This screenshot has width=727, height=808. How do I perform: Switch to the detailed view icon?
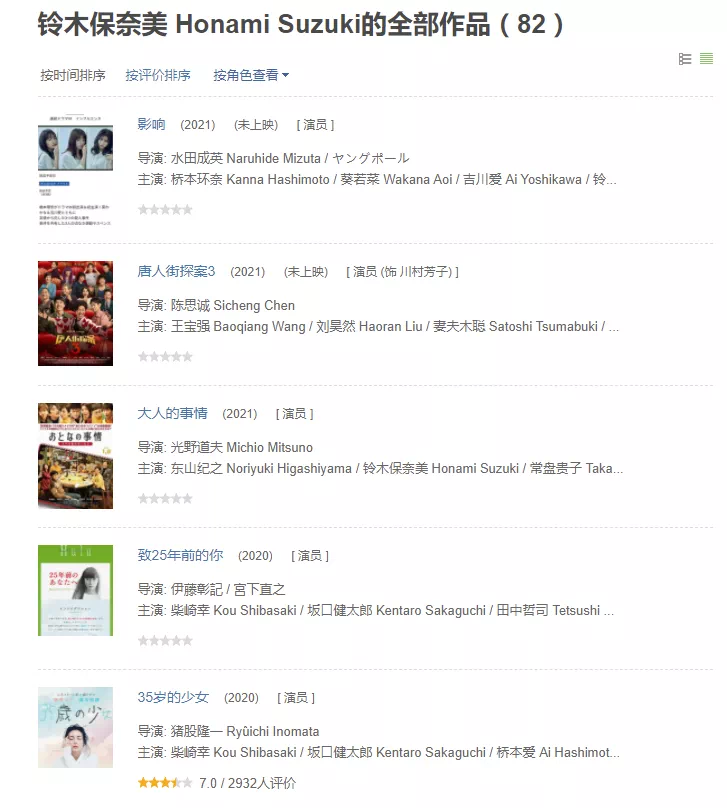click(x=706, y=59)
